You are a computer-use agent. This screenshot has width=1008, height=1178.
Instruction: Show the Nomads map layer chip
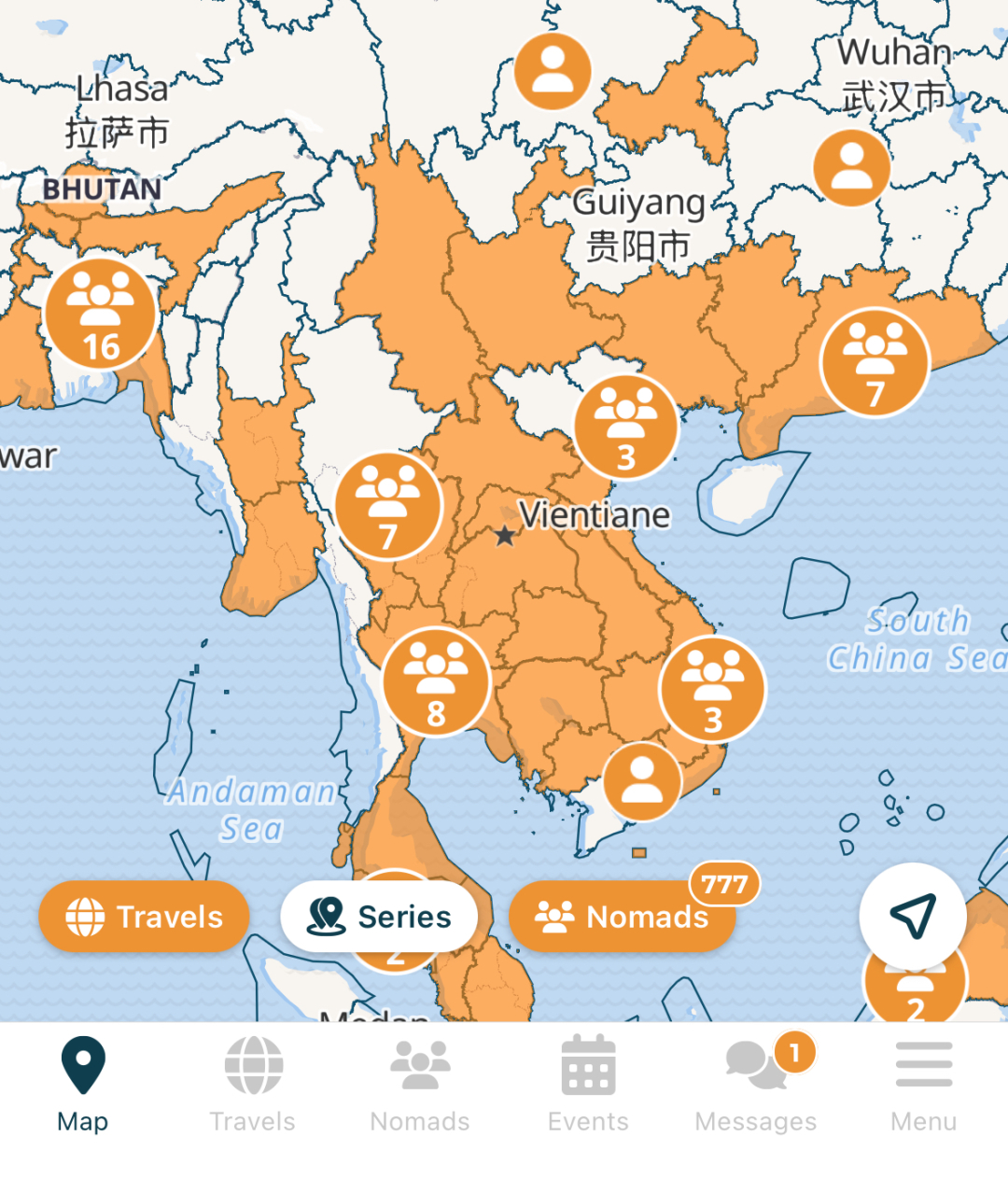[622, 917]
